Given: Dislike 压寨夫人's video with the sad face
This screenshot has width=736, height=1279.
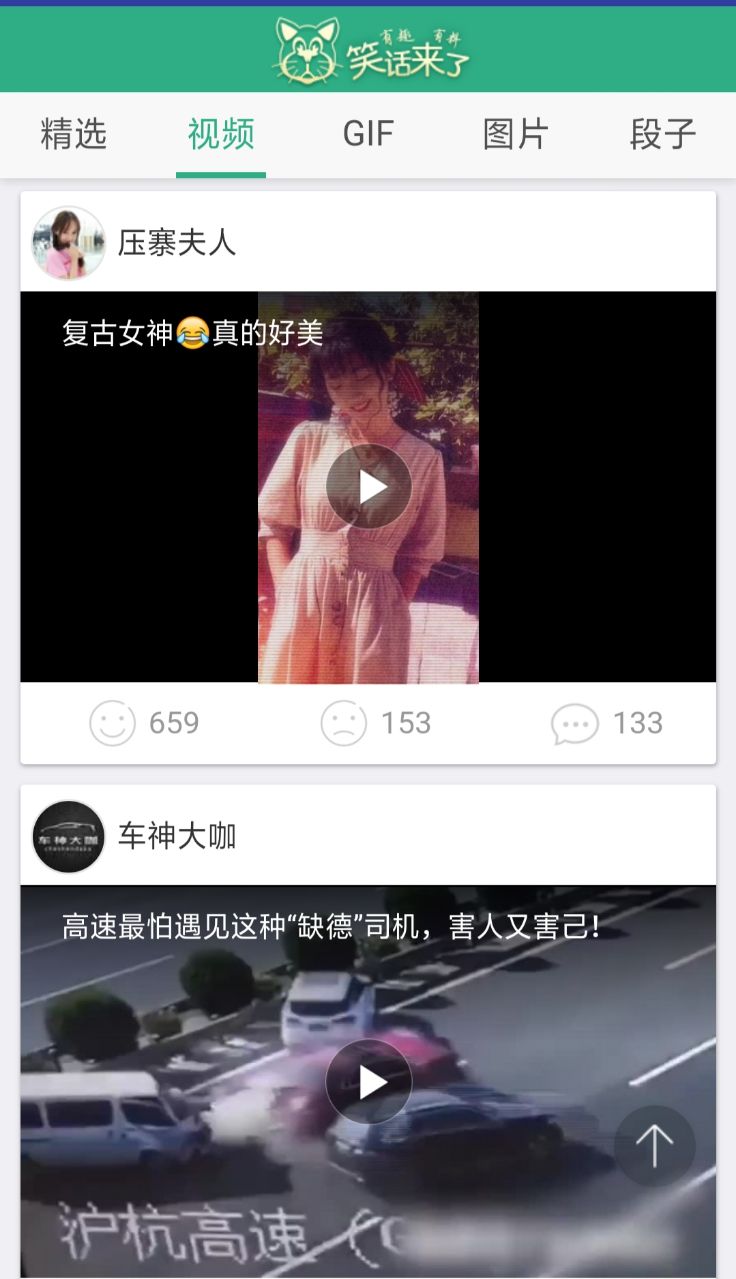Looking at the screenshot, I should pos(344,723).
